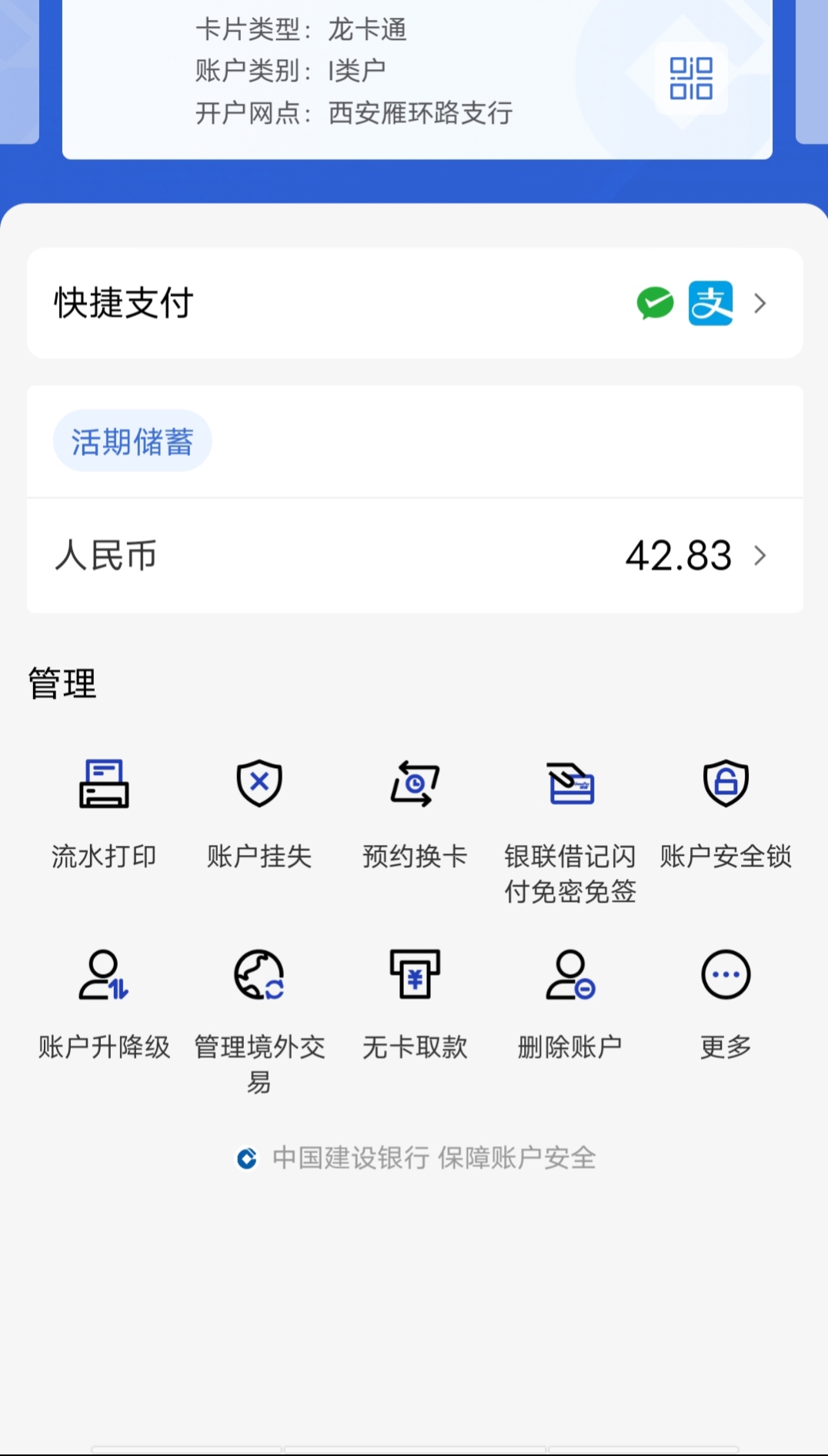Viewport: 828px width, 1456px height.
Task: Open 流水打印 statement printing
Action: (x=104, y=810)
